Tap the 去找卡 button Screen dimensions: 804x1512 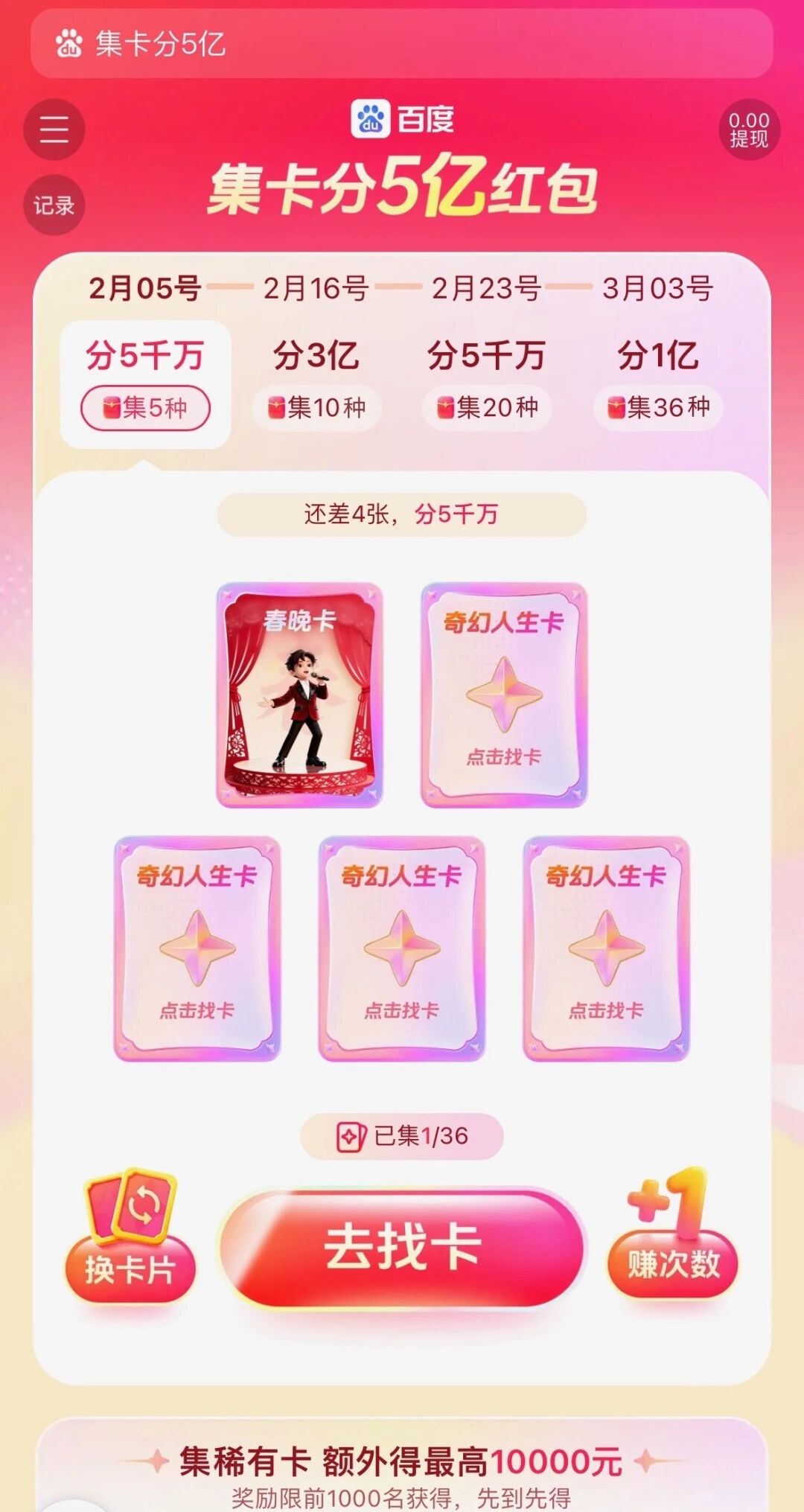pyautogui.click(x=402, y=1247)
